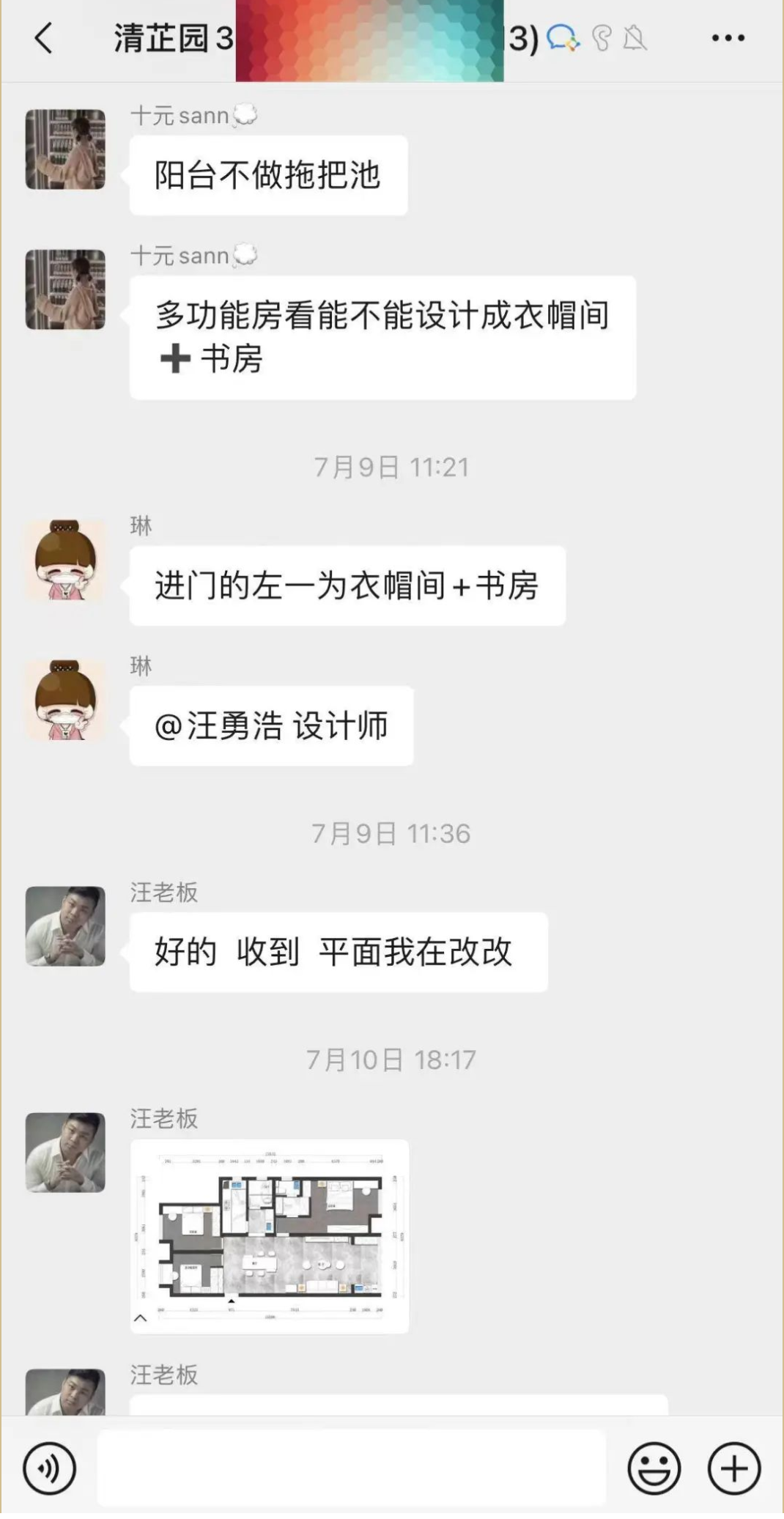The width and height of the screenshot is (784, 1519).
Task: Switch to voice message input
Action: tap(49, 1468)
